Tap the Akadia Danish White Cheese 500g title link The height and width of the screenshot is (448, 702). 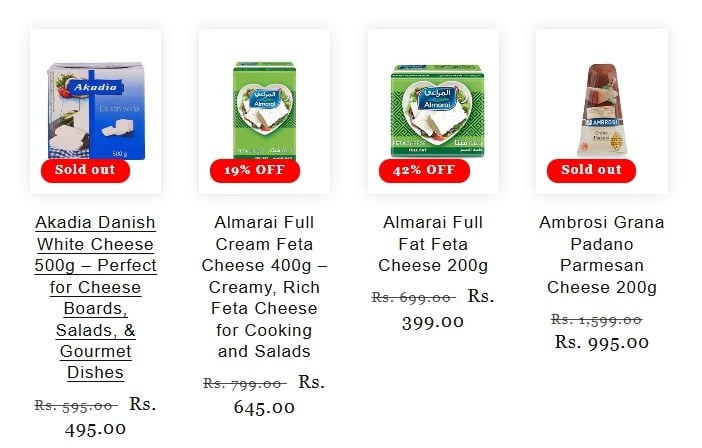point(96,297)
